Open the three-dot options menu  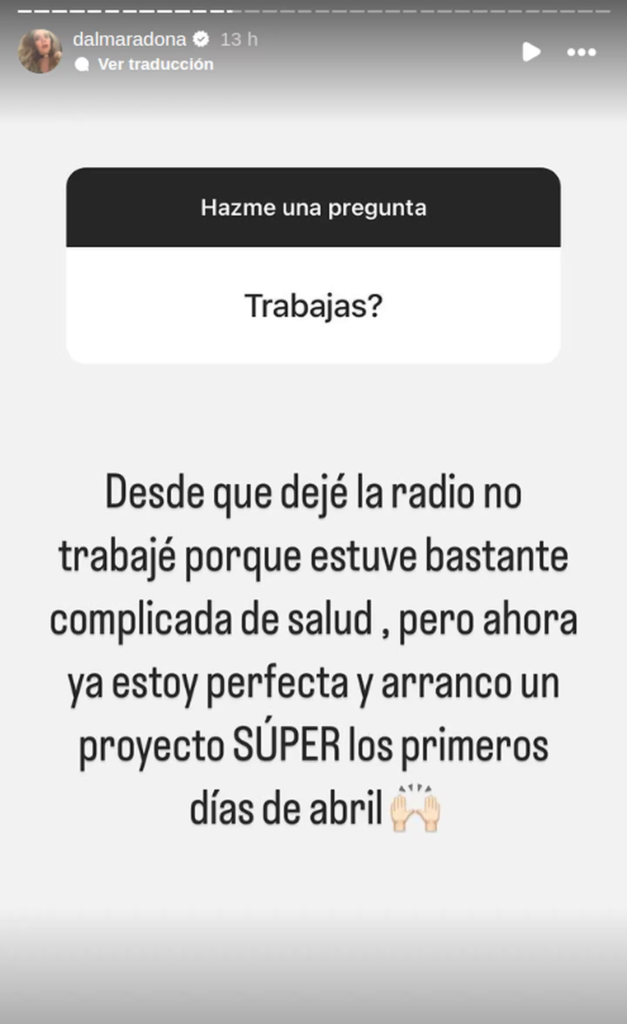coord(582,52)
